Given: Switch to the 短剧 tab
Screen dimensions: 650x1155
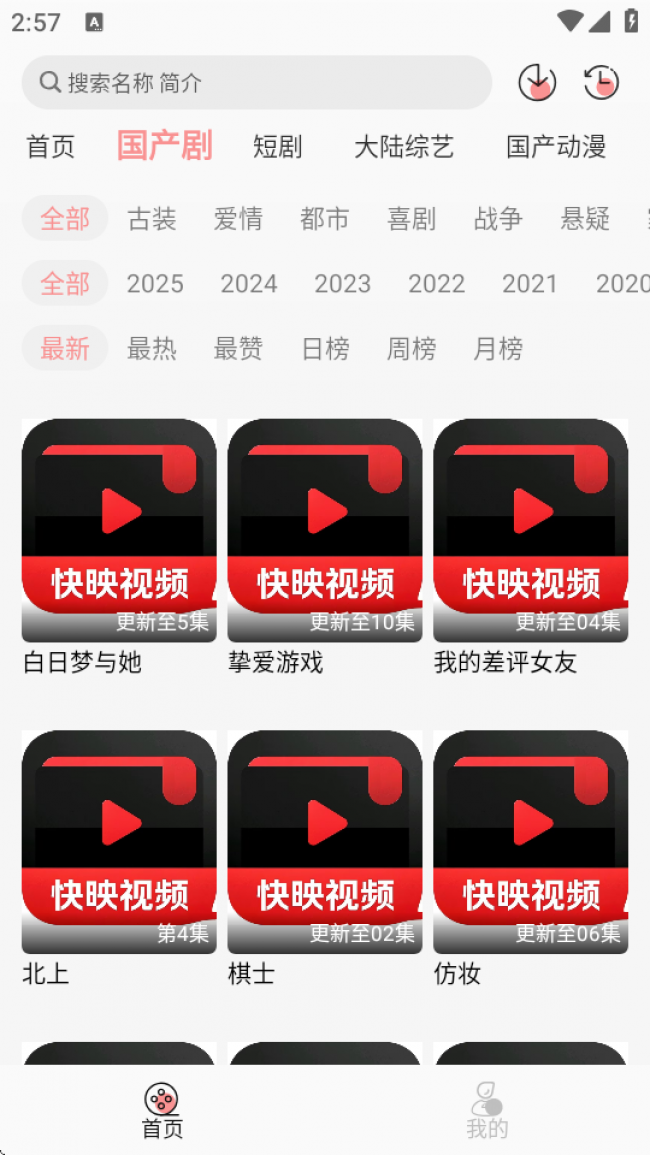Looking at the screenshot, I should tap(277, 147).
